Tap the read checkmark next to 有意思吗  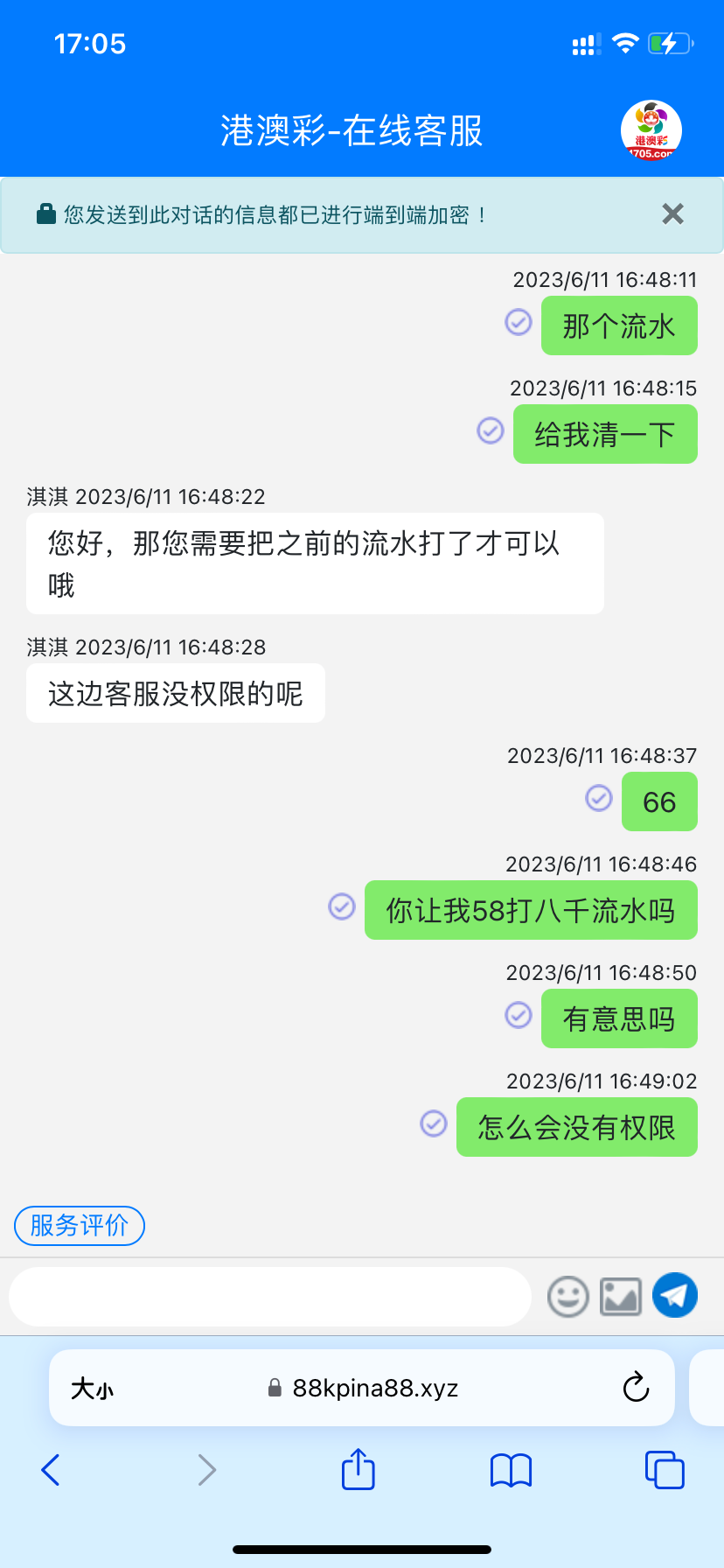(518, 1016)
